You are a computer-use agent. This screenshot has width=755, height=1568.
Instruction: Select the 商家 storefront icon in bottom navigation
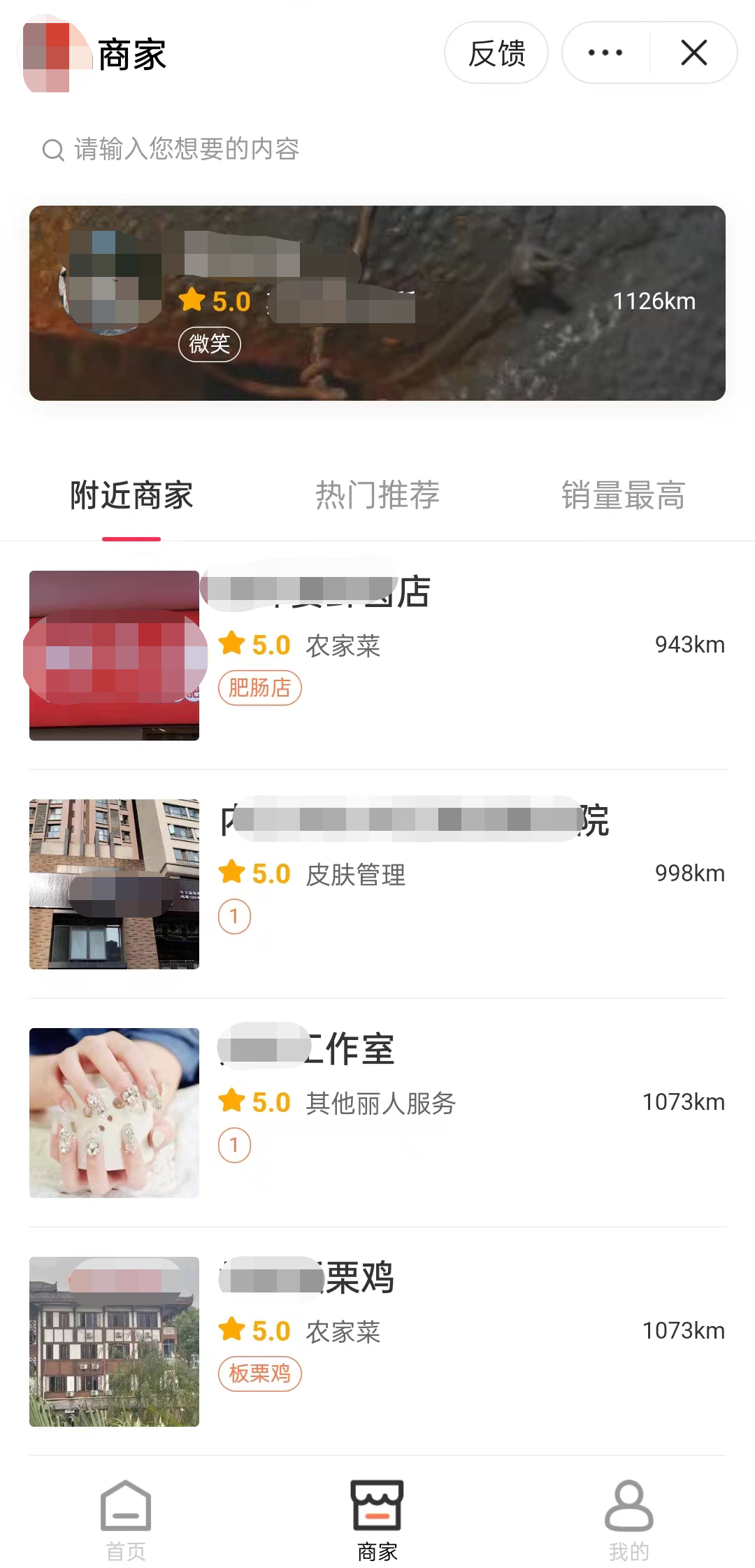click(377, 1504)
